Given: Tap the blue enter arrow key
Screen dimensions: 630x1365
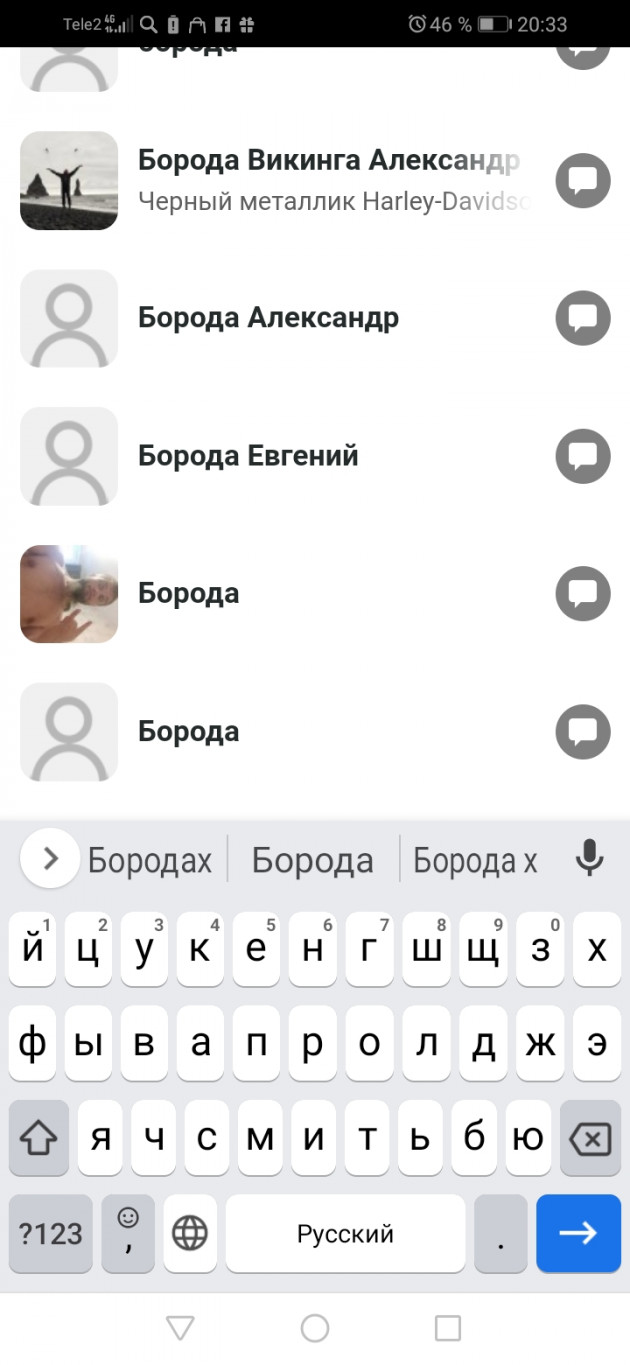Looking at the screenshot, I should (578, 1233).
